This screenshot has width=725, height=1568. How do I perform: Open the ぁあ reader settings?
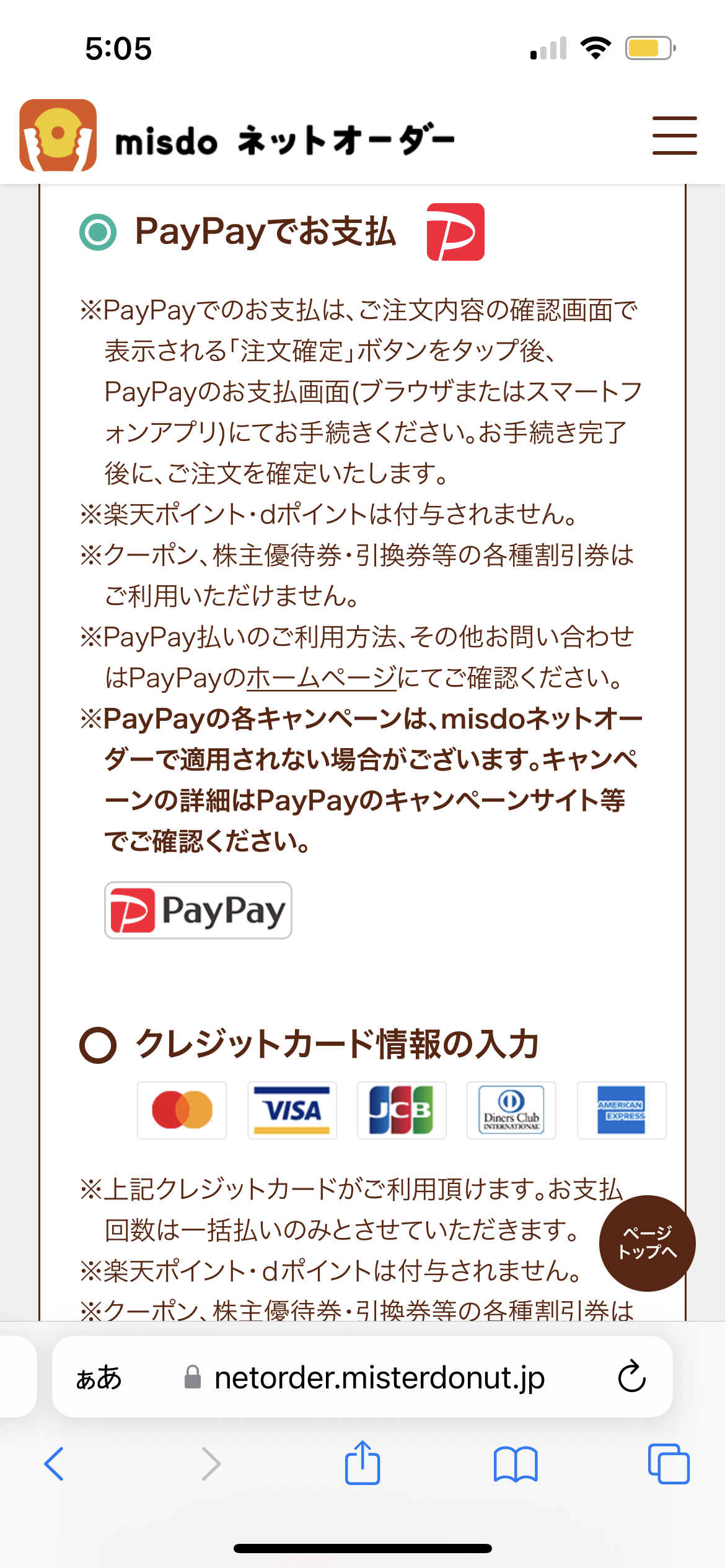point(99,1377)
